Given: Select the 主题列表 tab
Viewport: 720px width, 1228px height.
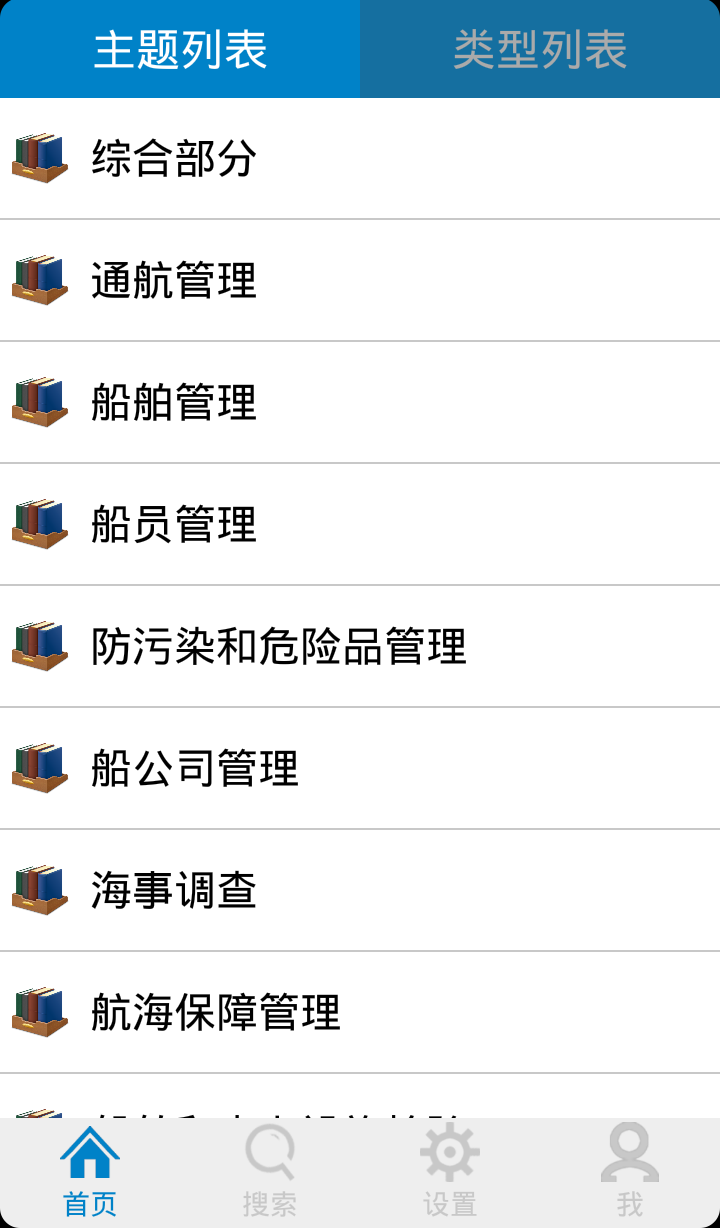Looking at the screenshot, I should tap(180, 48).
